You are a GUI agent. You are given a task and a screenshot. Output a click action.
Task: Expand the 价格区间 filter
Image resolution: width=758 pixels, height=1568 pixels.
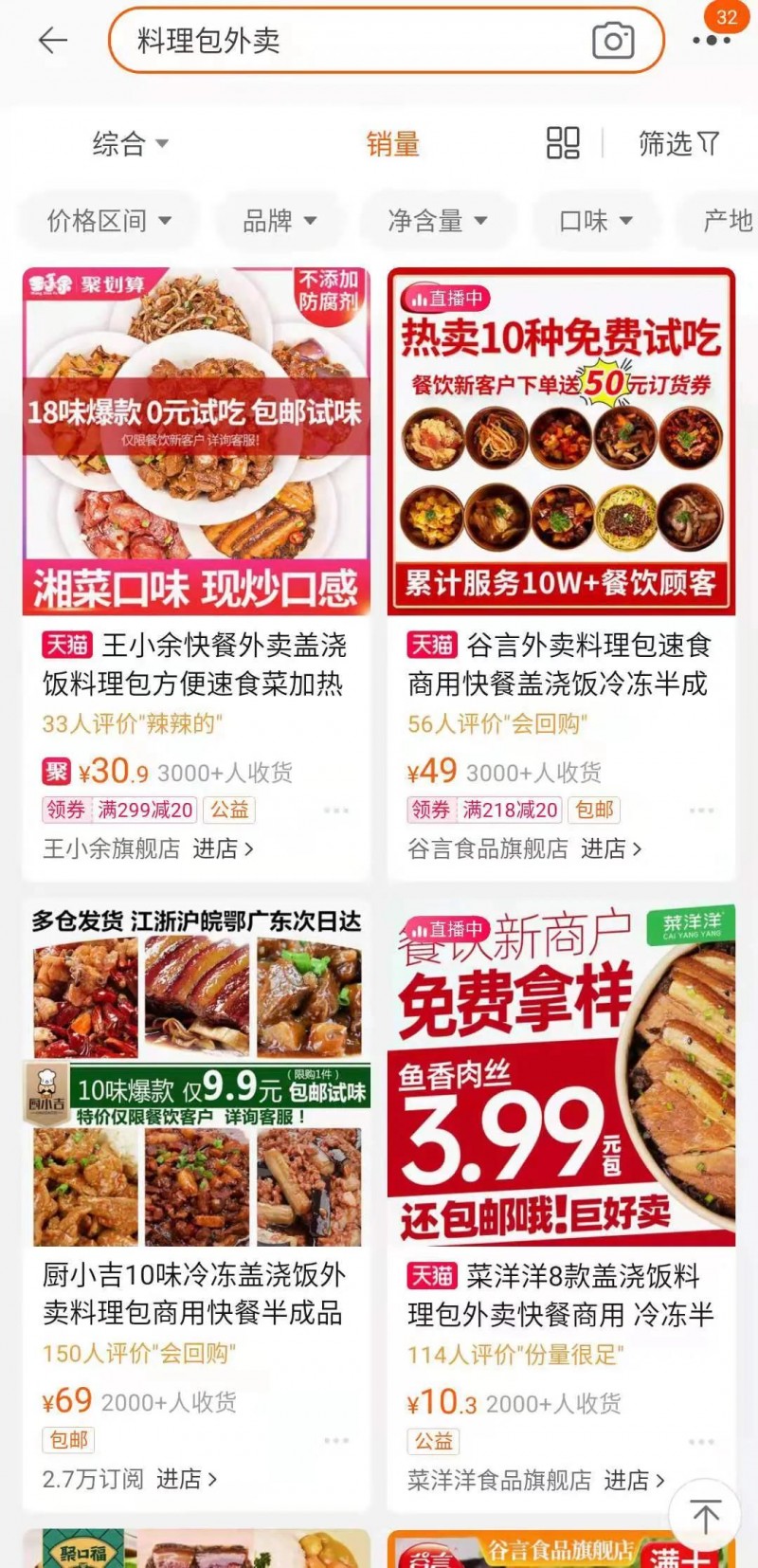(x=109, y=221)
